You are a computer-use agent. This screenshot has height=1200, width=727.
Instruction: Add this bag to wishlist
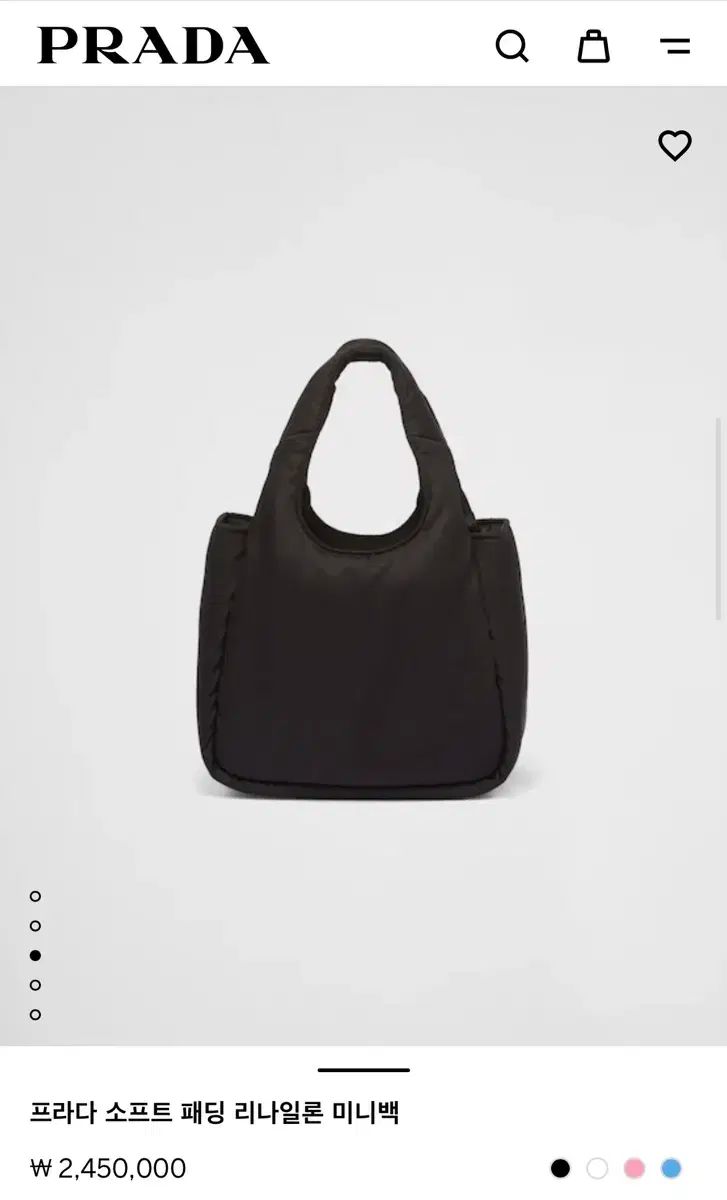(675, 146)
